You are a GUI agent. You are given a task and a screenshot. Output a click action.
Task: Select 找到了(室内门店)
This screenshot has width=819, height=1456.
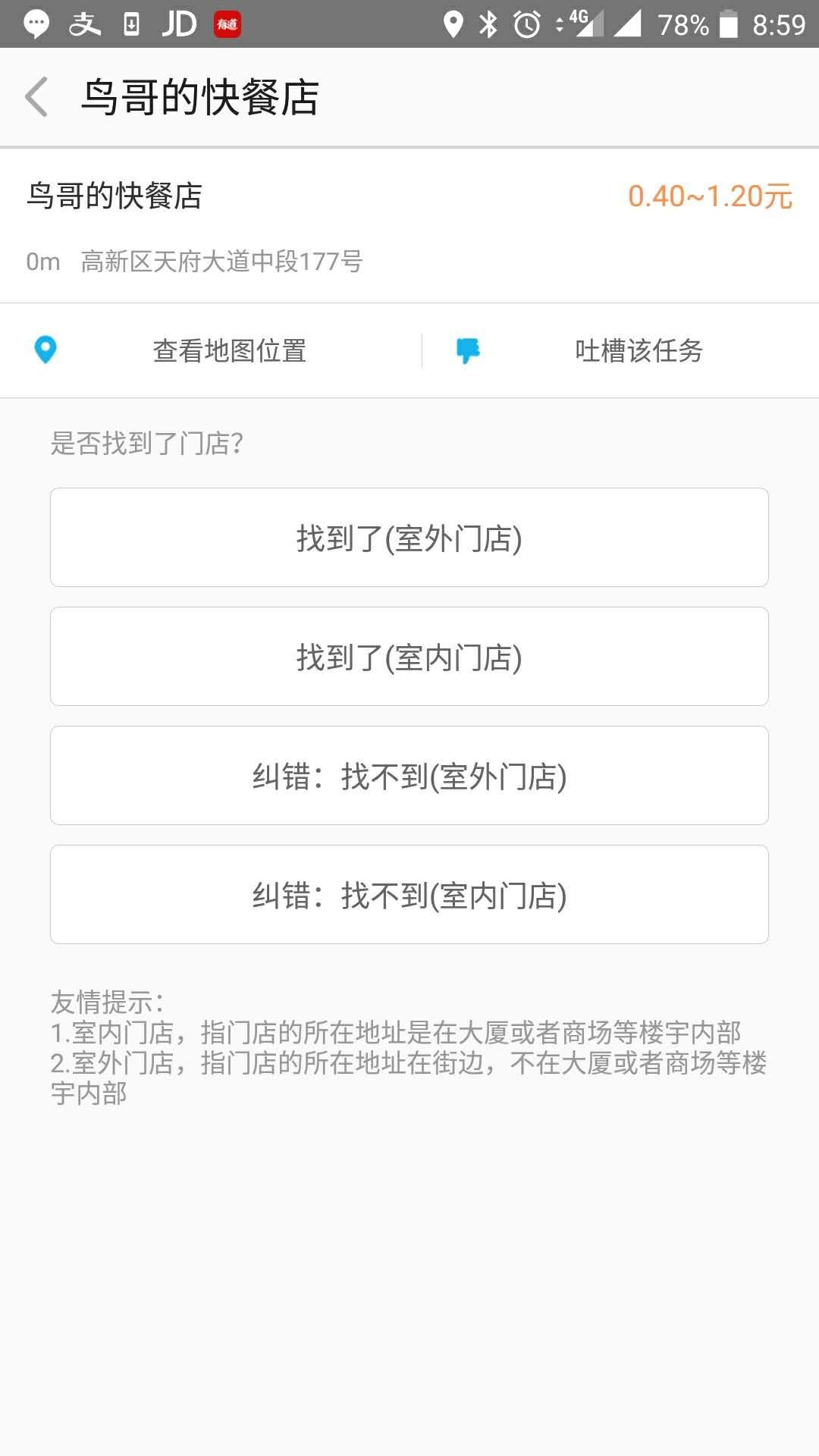click(x=409, y=657)
